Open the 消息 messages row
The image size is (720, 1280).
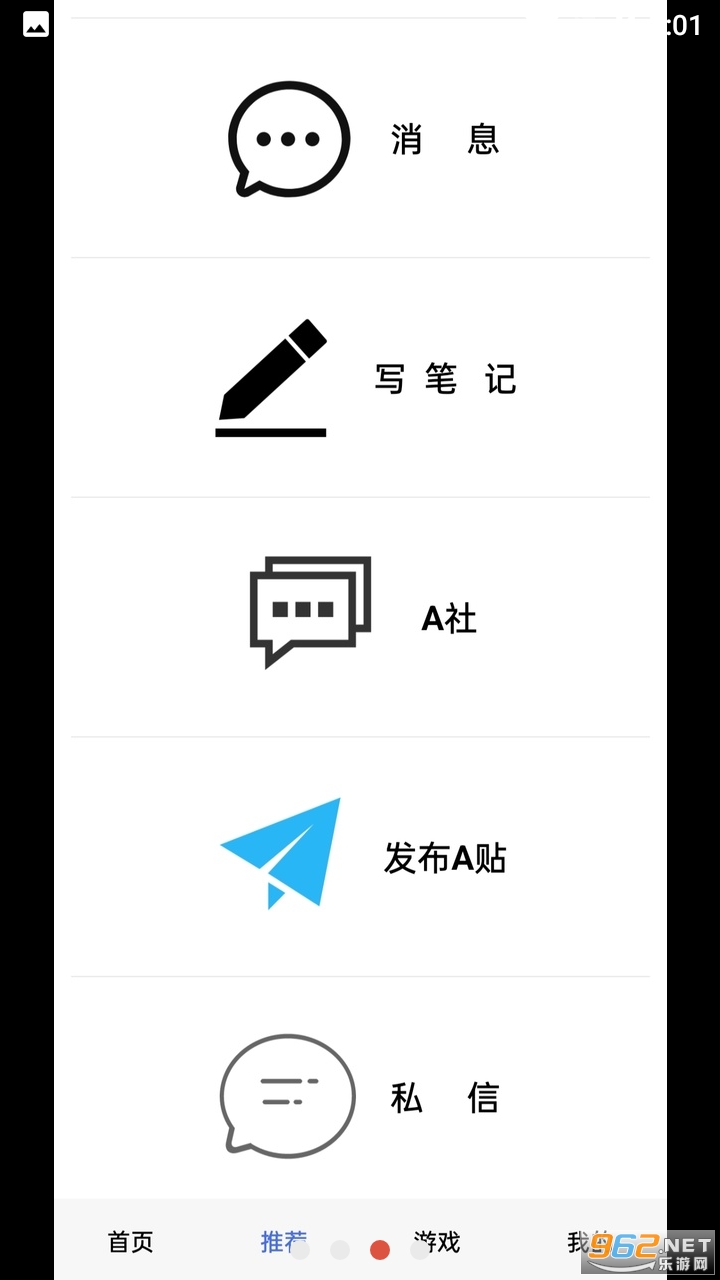coord(360,139)
